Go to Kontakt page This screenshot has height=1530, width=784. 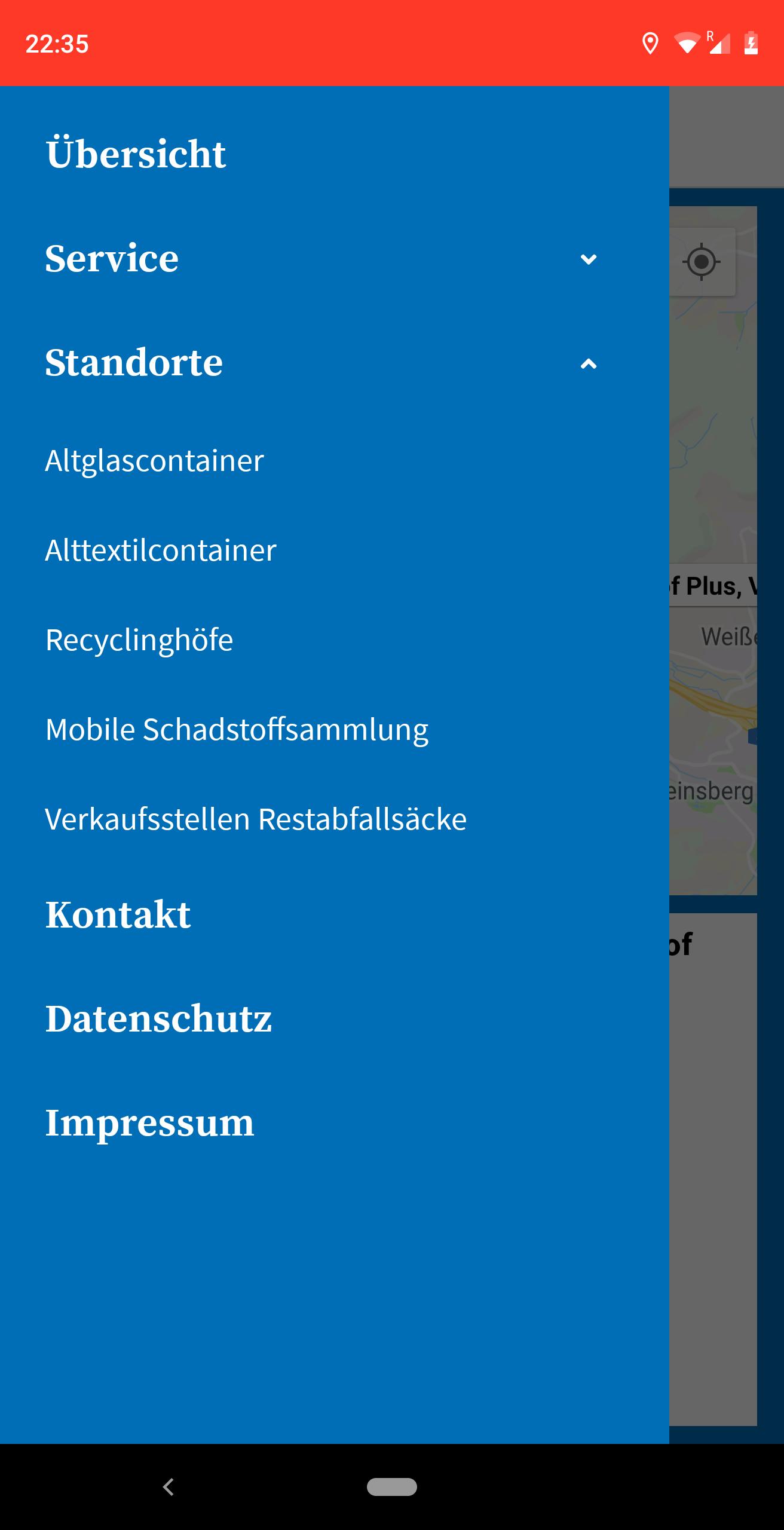pos(118,915)
